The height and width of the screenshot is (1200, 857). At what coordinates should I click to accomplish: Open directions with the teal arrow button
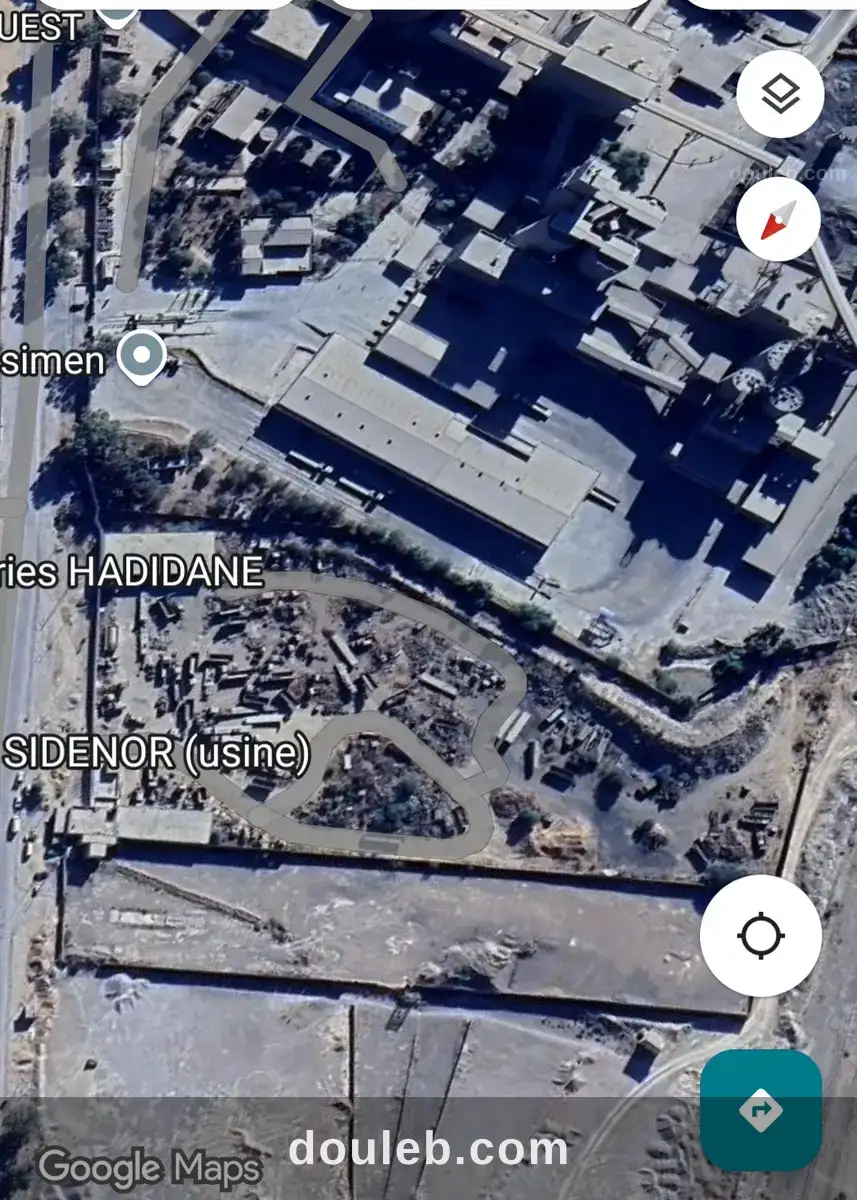(x=760, y=1110)
